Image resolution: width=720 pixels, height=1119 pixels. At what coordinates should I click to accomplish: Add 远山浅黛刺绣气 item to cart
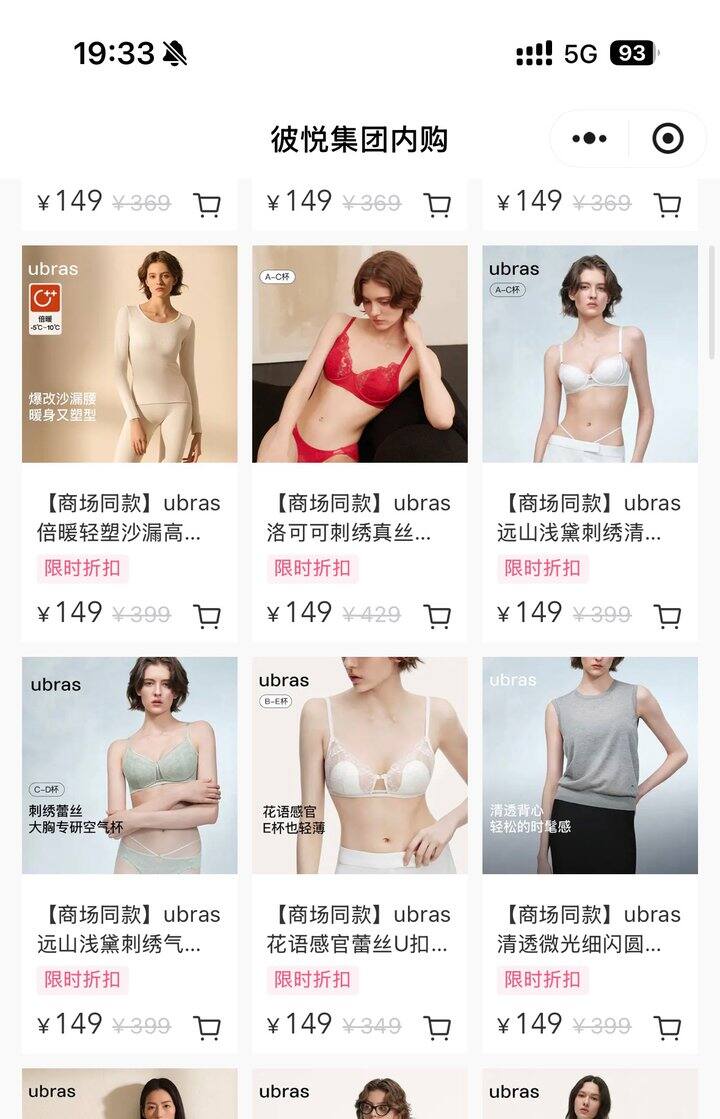coord(207,1027)
